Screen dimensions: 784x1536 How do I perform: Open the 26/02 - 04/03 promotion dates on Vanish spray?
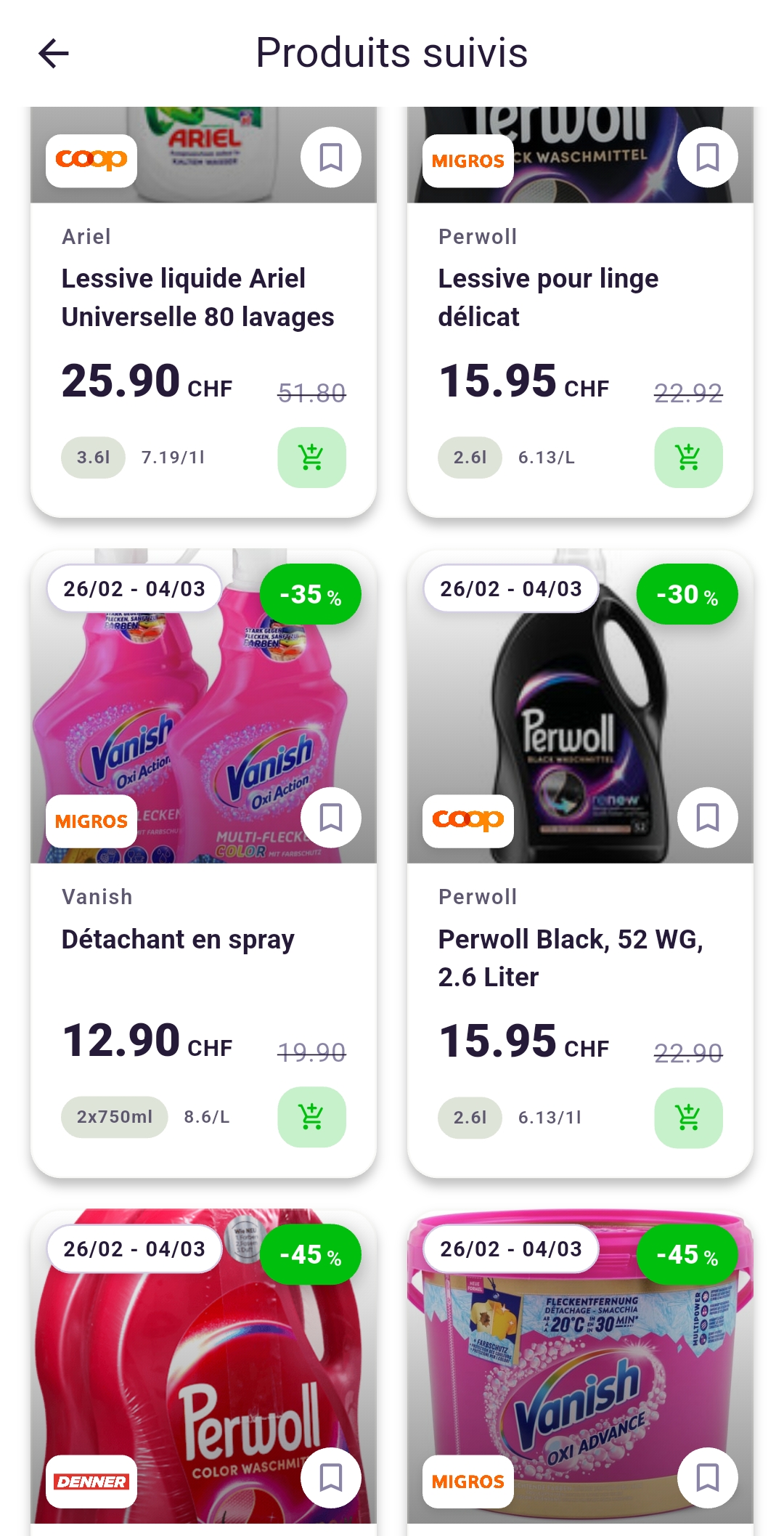(134, 588)
